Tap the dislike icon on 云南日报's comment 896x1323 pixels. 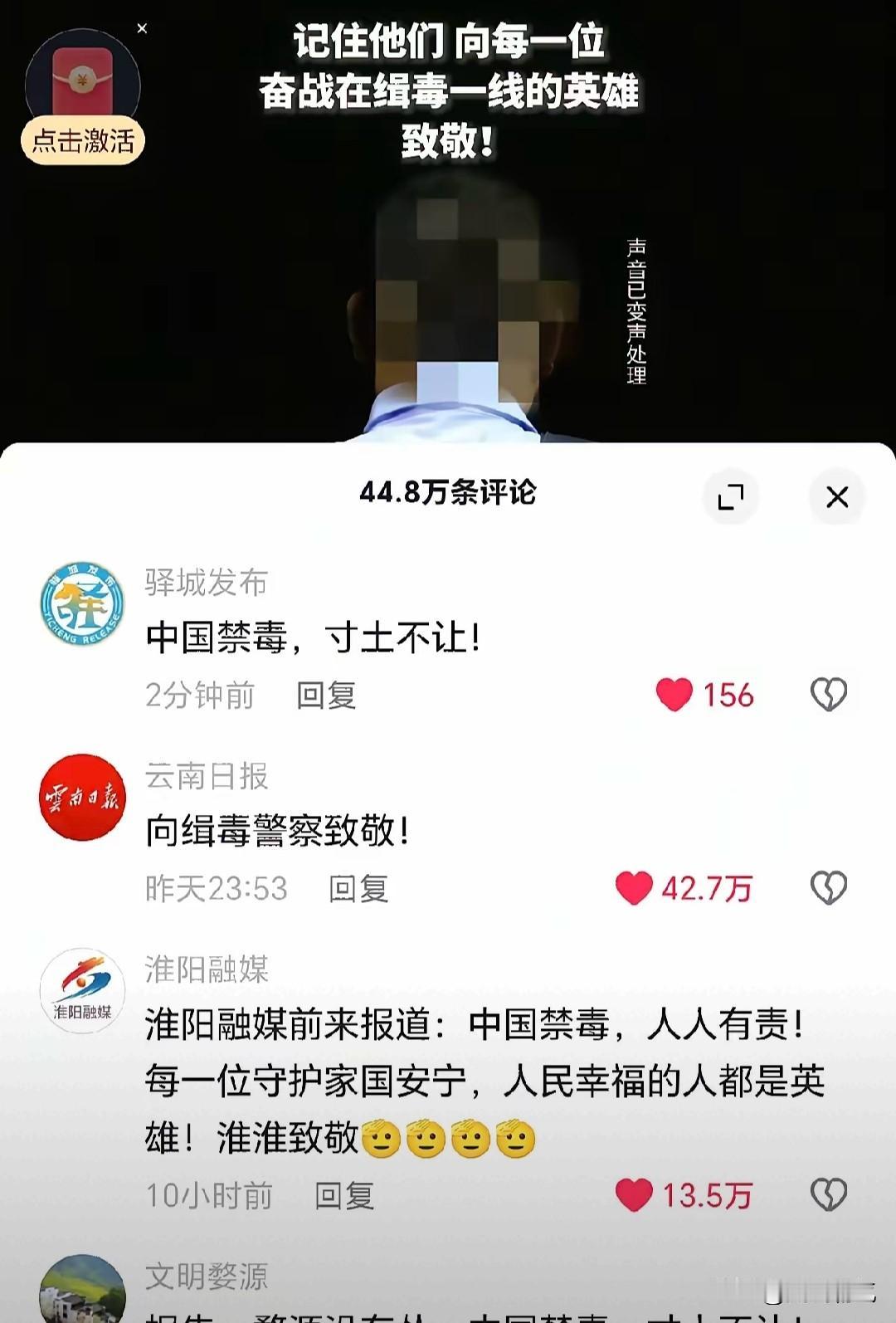829,888
